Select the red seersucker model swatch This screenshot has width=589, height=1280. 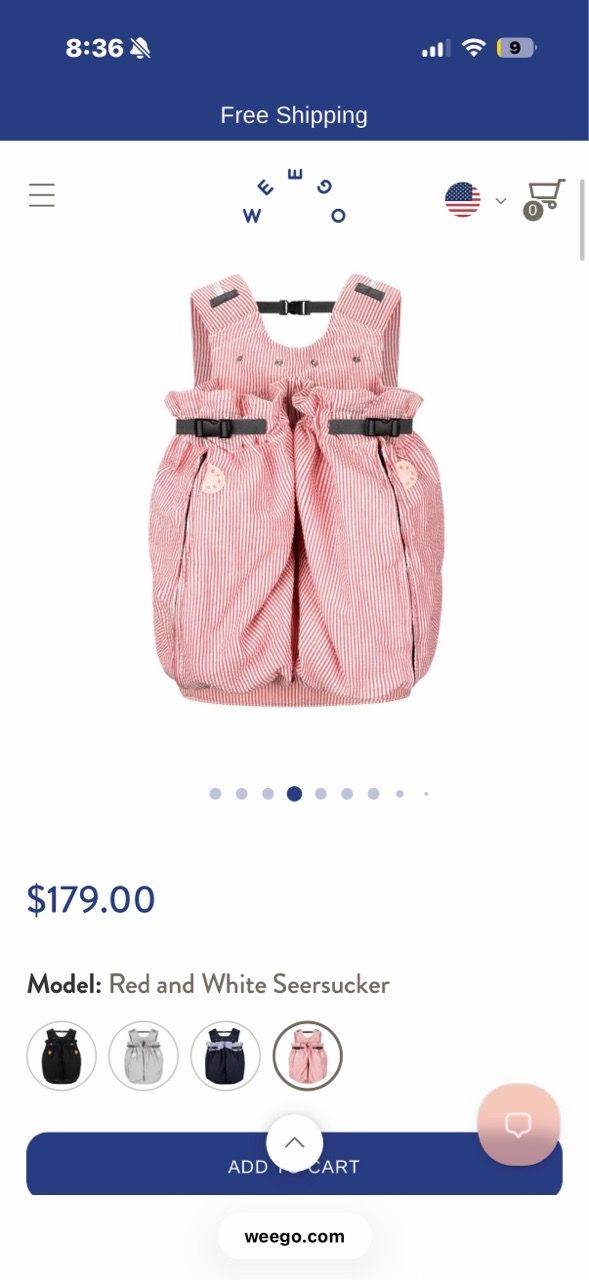308,1056
